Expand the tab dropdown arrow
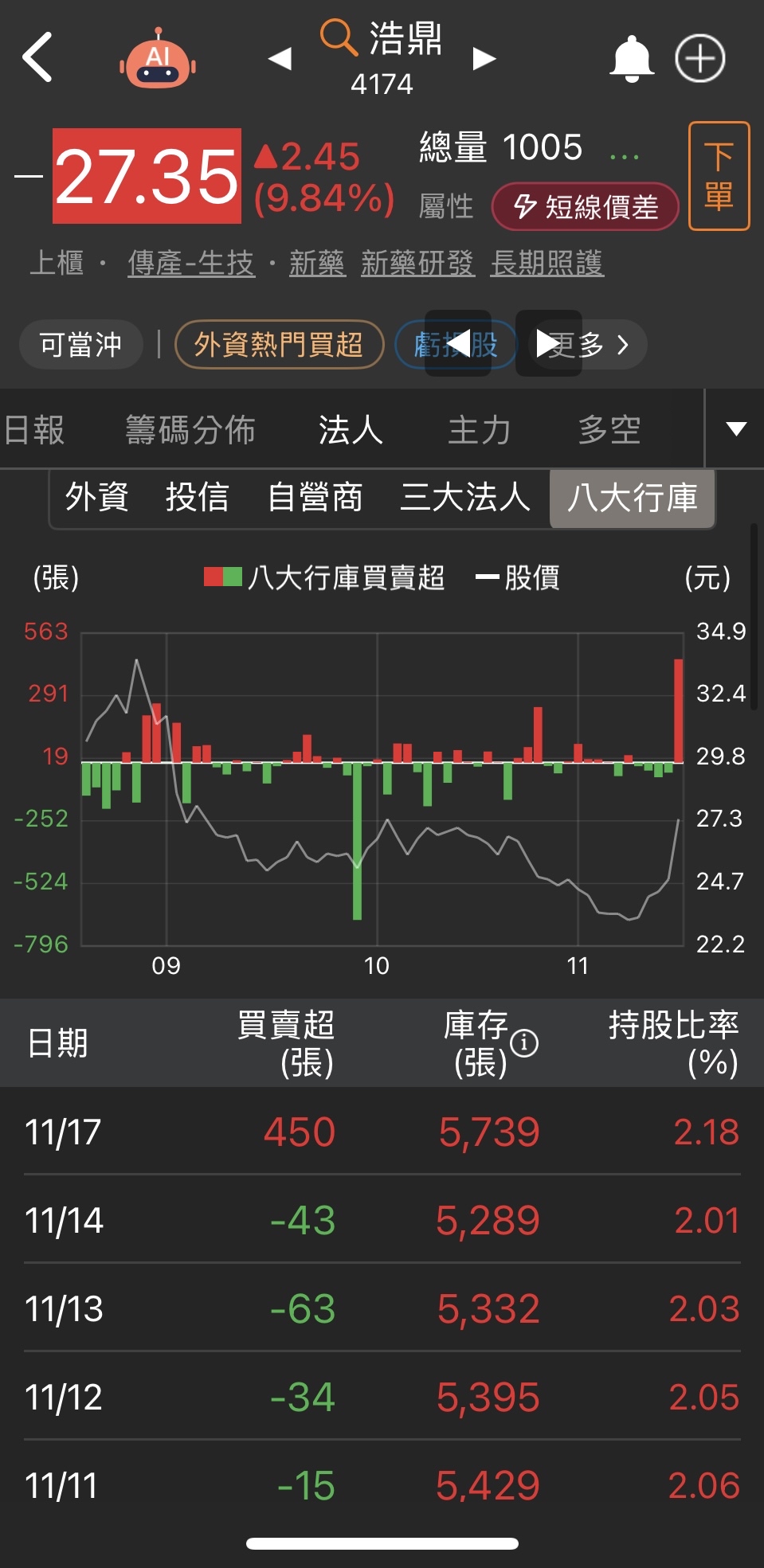This screenshot has height=1568, width=764. tap(735, 429)
